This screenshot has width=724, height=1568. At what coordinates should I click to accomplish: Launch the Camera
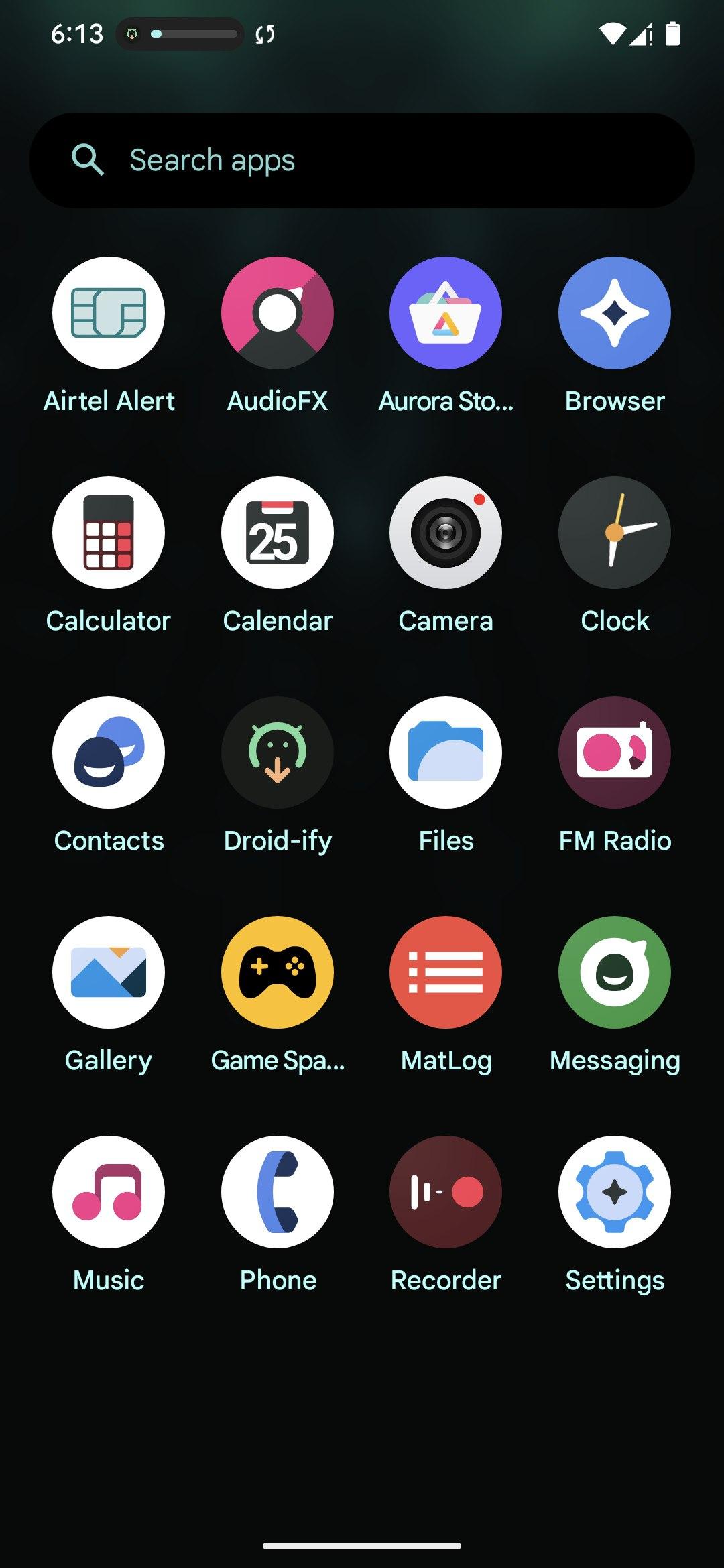[446, 533]
